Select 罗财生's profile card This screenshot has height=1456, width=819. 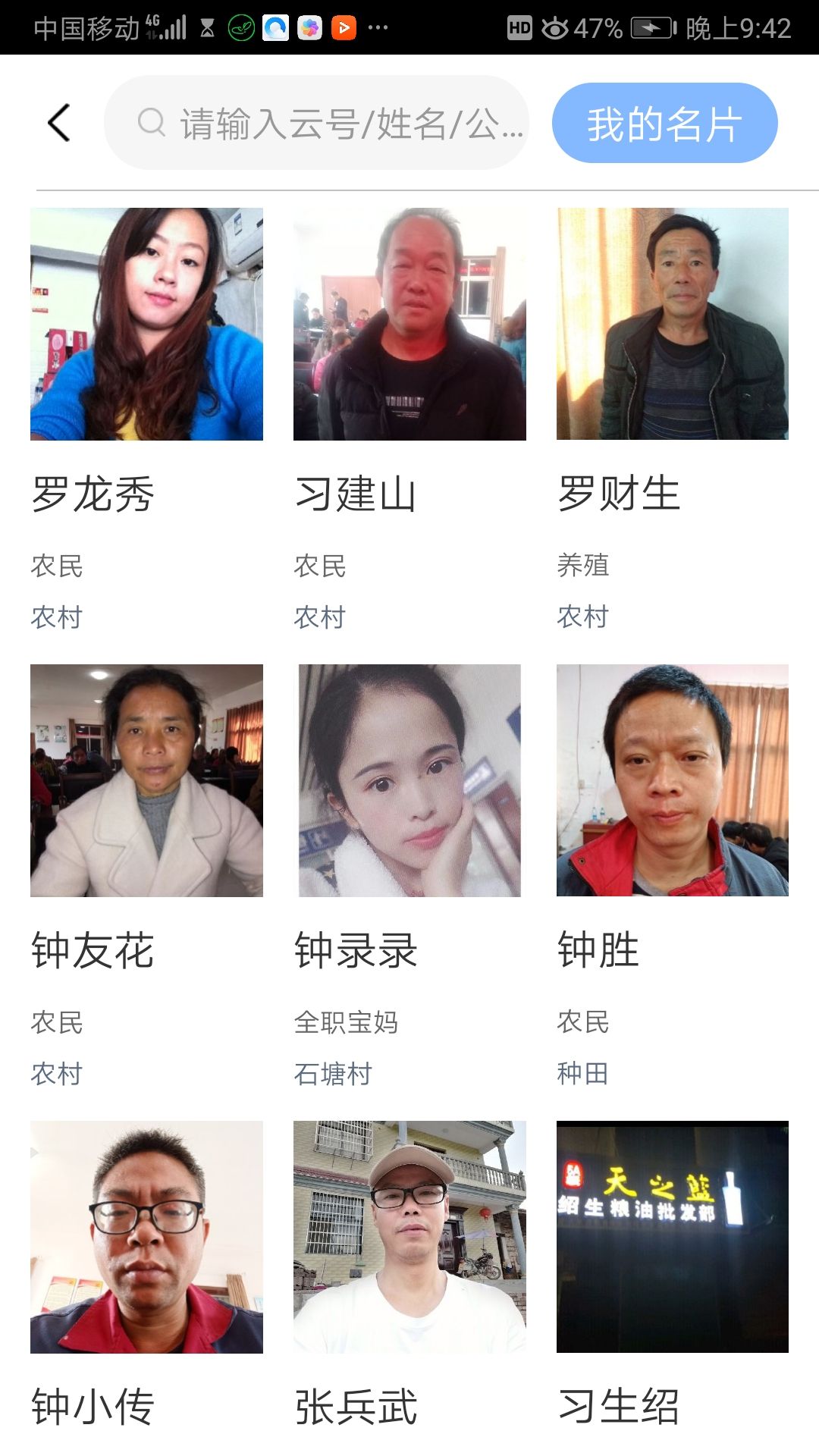click(673, 325)
